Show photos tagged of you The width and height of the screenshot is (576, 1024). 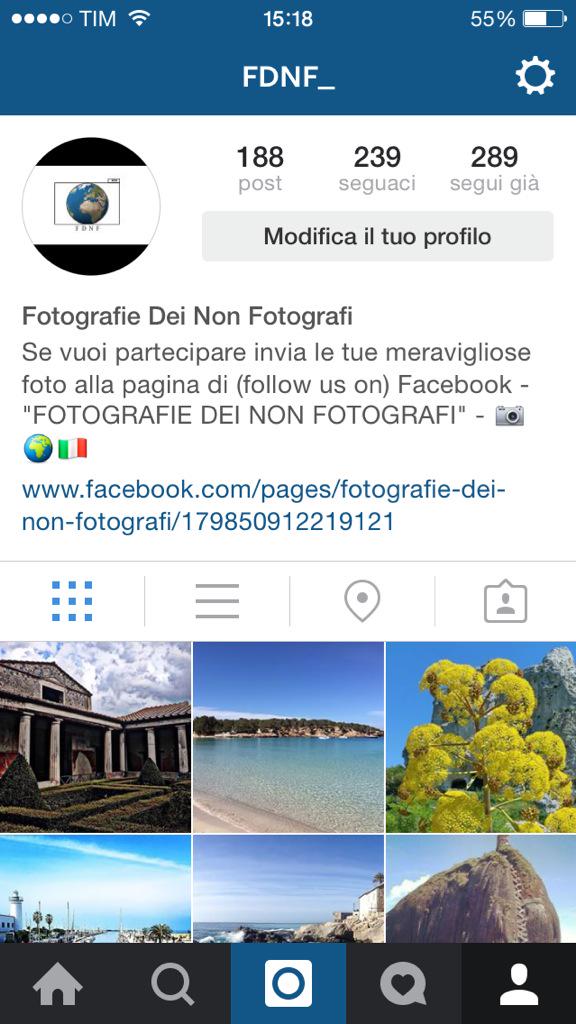point(505,601)
